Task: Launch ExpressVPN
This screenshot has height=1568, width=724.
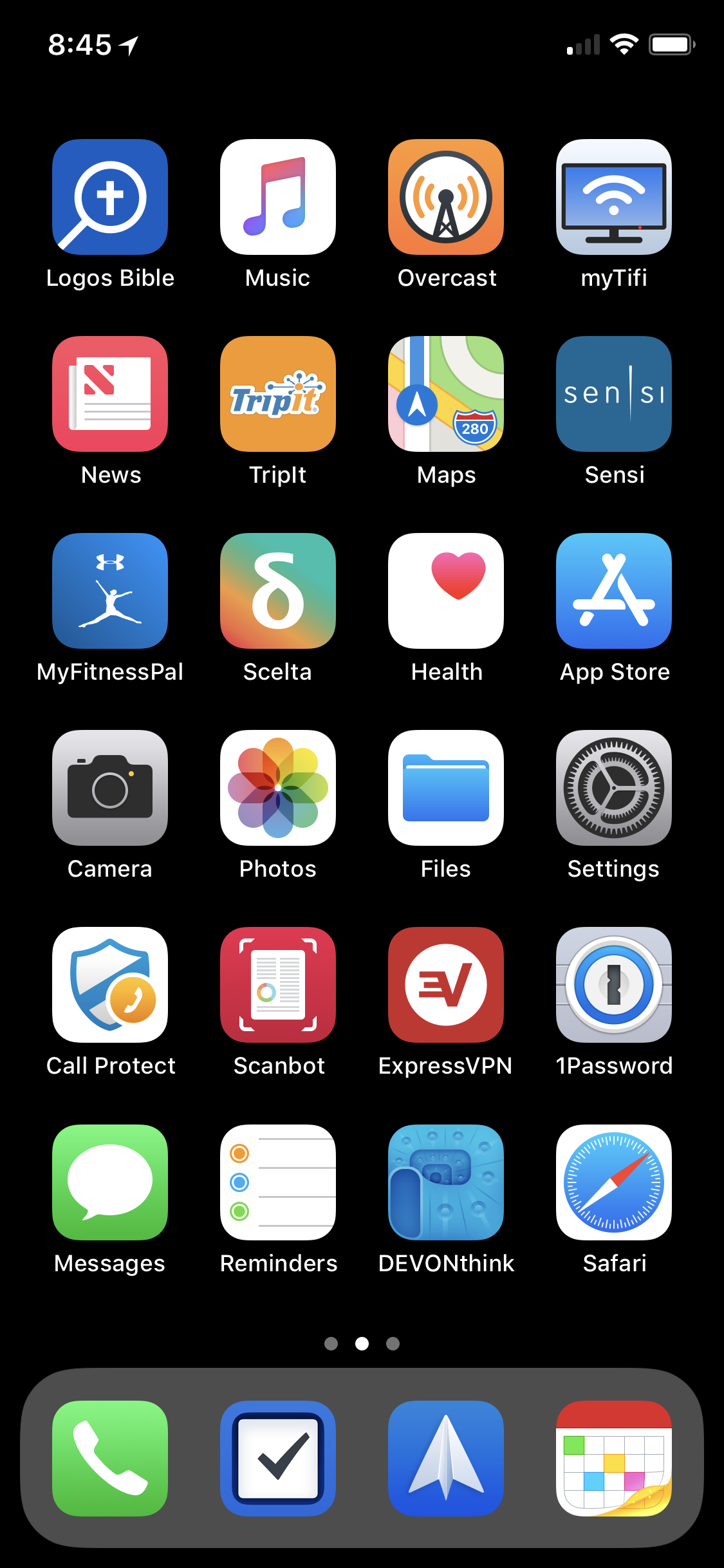Action: pos(446,985)
